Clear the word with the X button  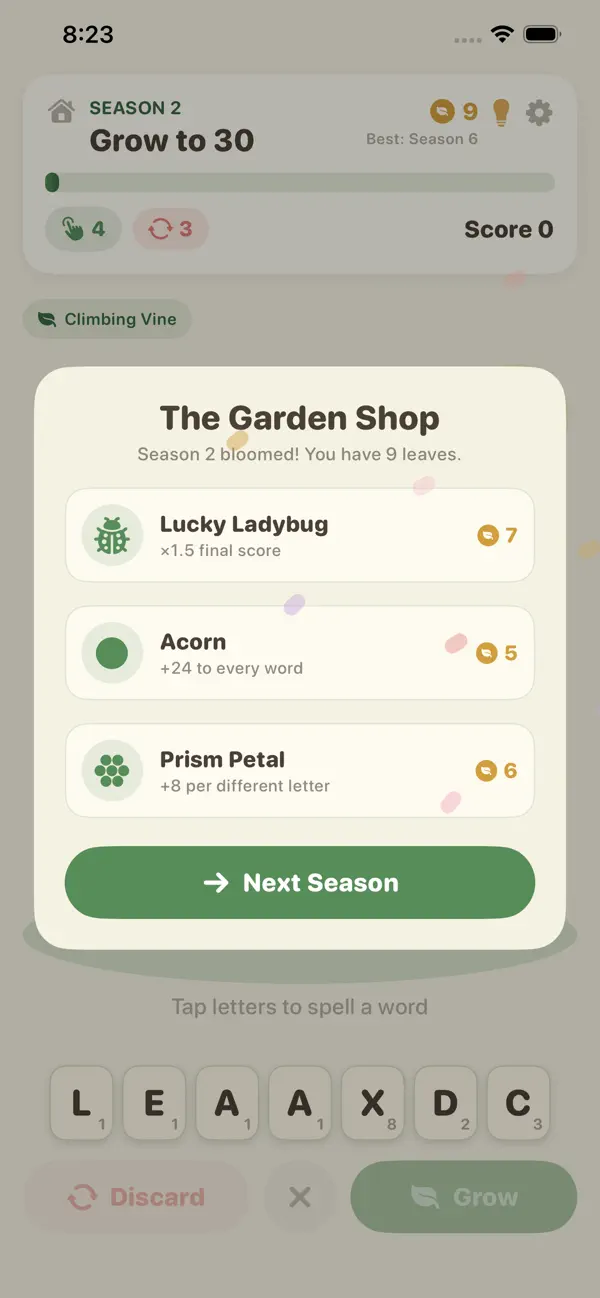(299, 1197)
